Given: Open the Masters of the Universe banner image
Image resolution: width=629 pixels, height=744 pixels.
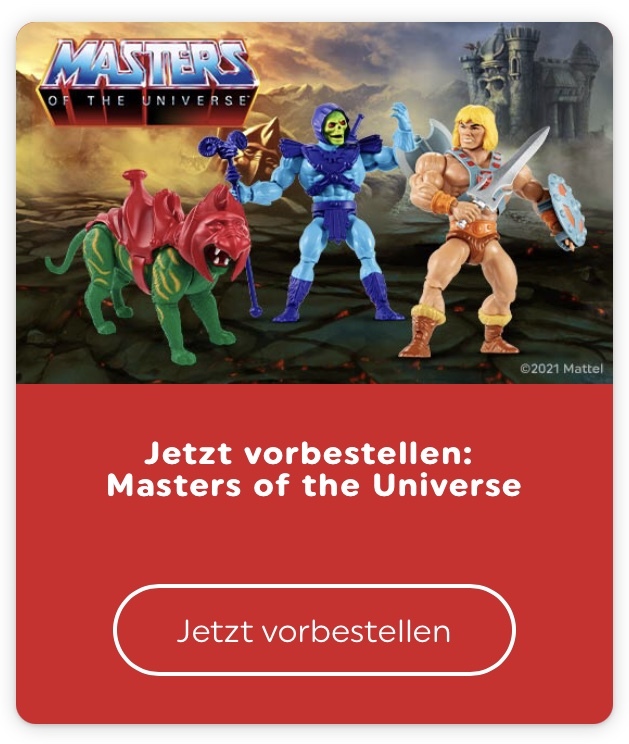Looking at the screenshot, I should 314,203.
